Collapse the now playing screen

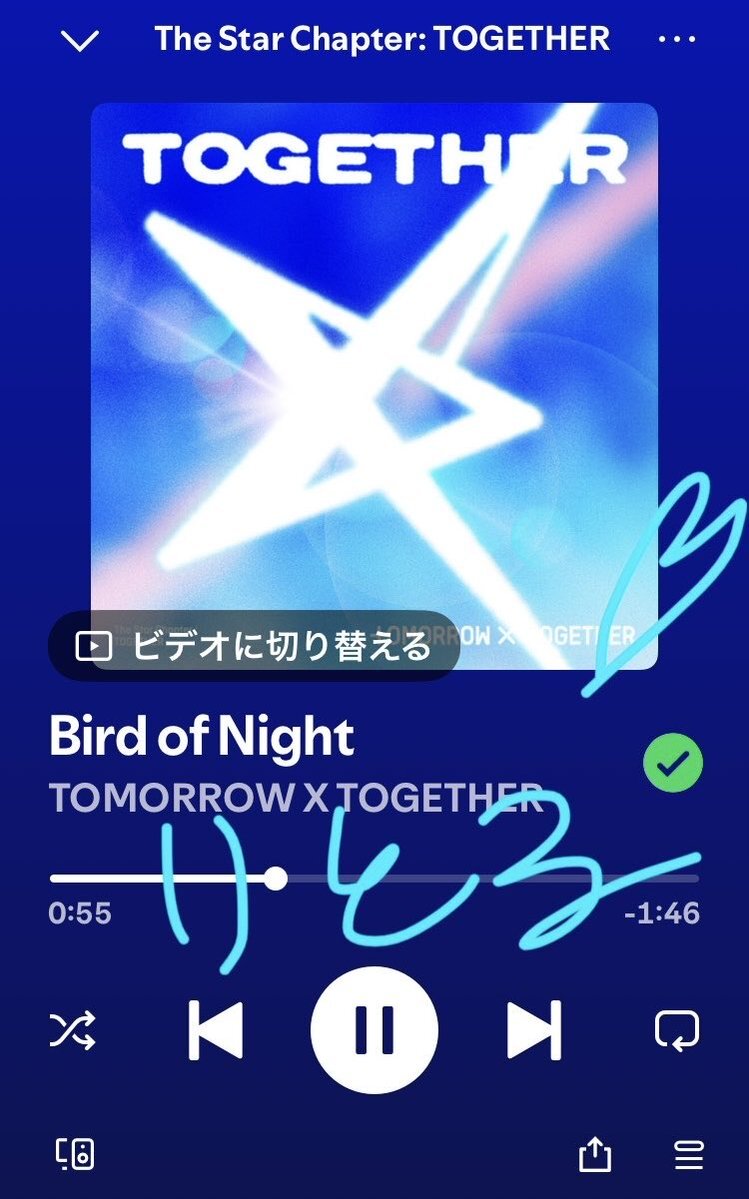(80, 41)
